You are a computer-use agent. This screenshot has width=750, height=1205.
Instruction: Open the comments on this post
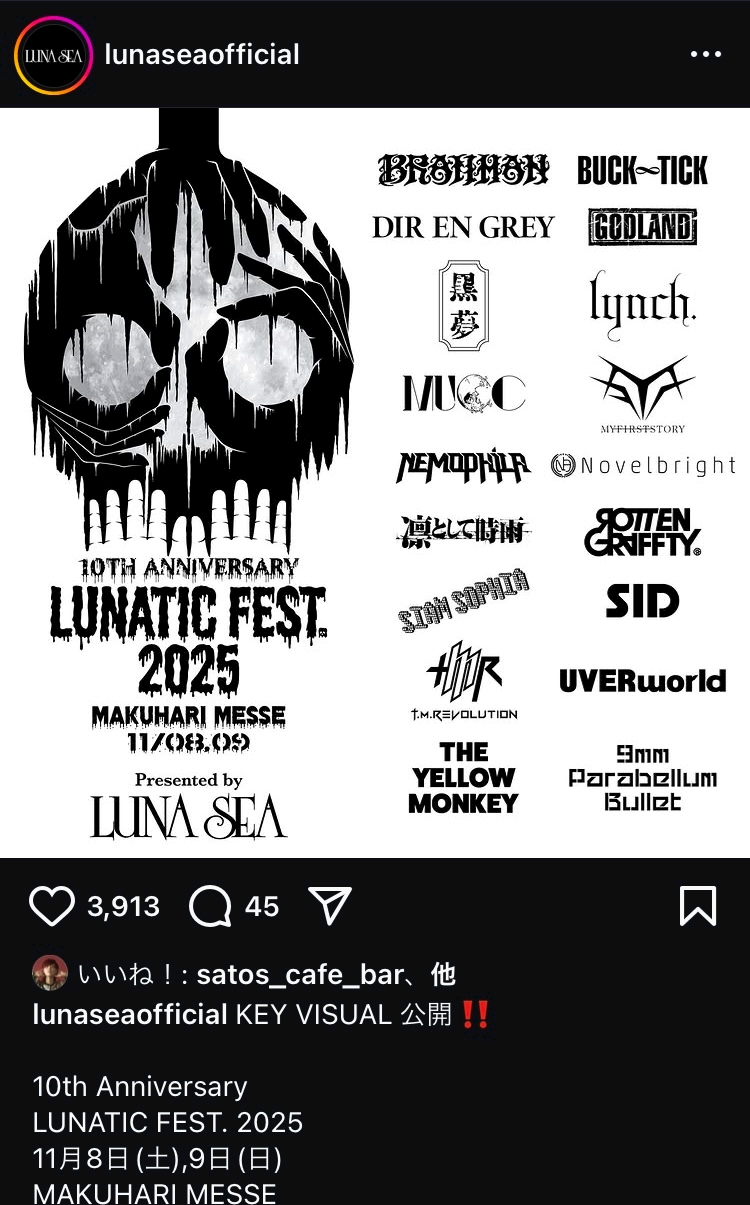click(210, 906)
